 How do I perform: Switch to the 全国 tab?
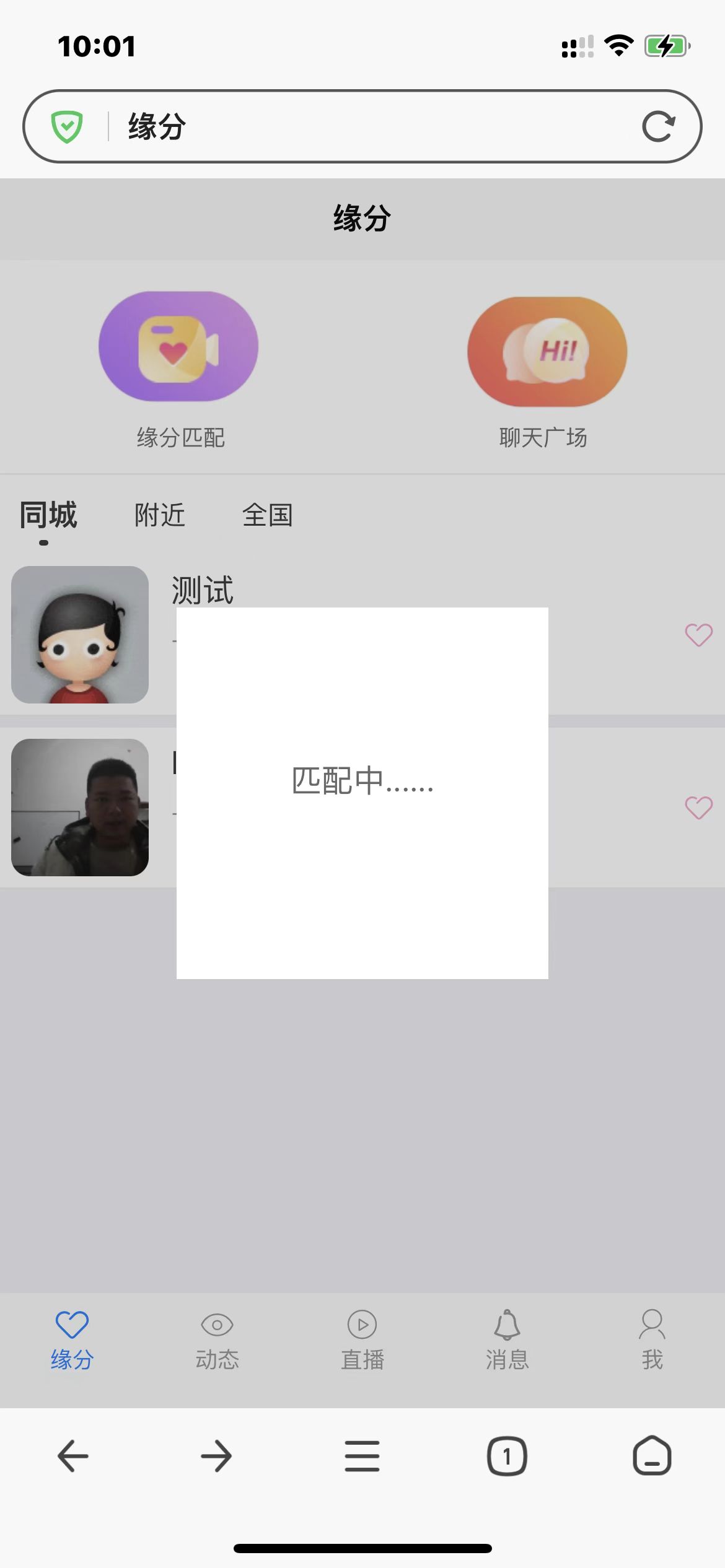tap(267, 515)
